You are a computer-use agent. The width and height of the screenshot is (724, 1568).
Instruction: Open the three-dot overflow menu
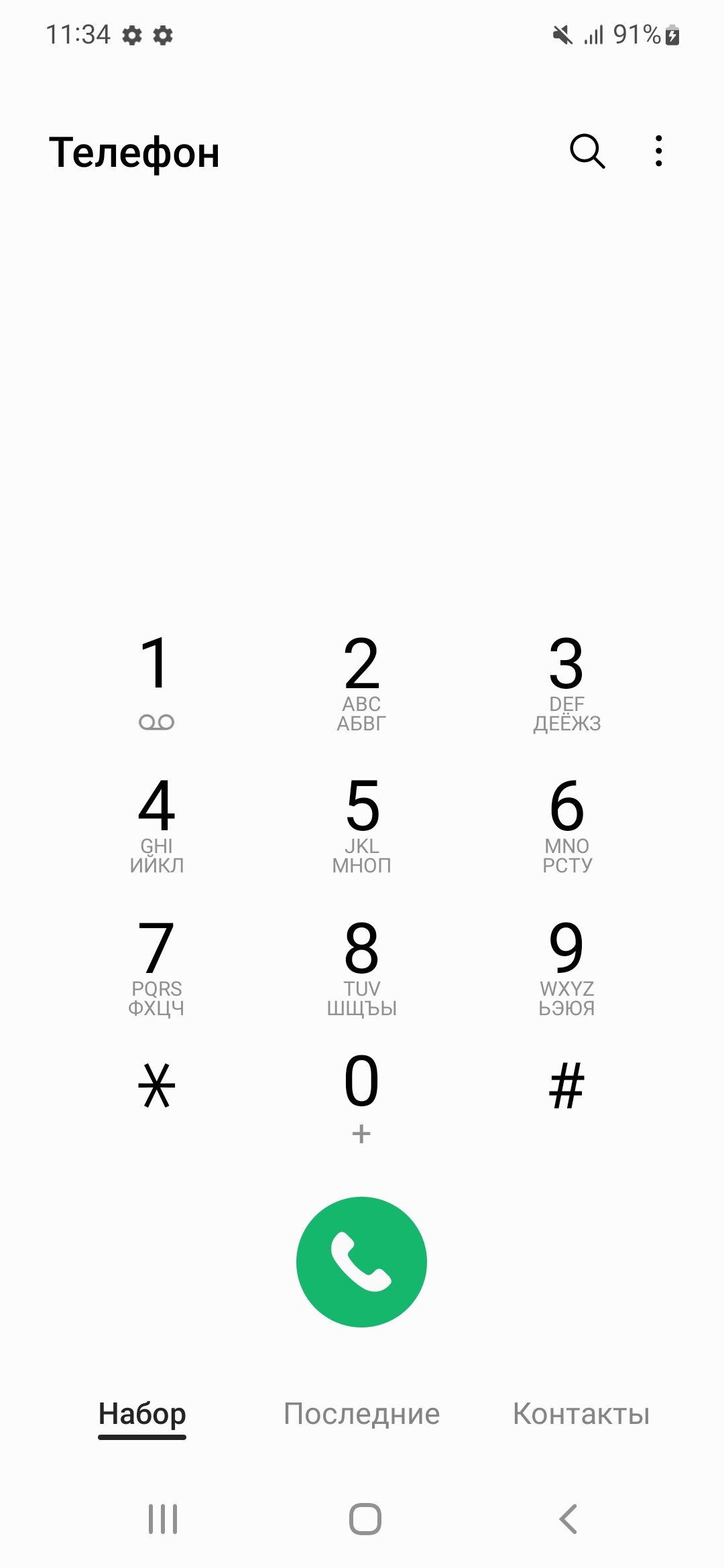tap(659, 151)
